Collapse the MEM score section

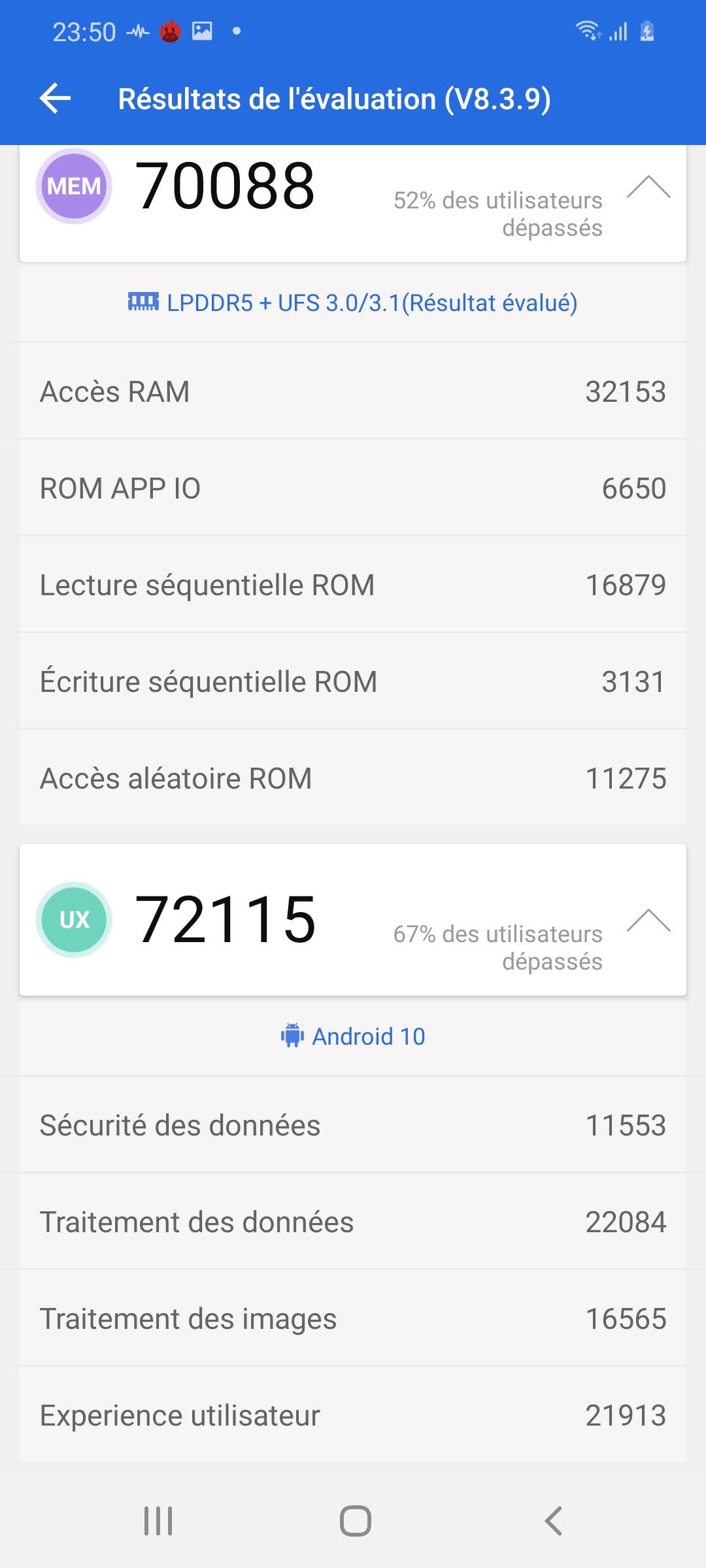648,188
